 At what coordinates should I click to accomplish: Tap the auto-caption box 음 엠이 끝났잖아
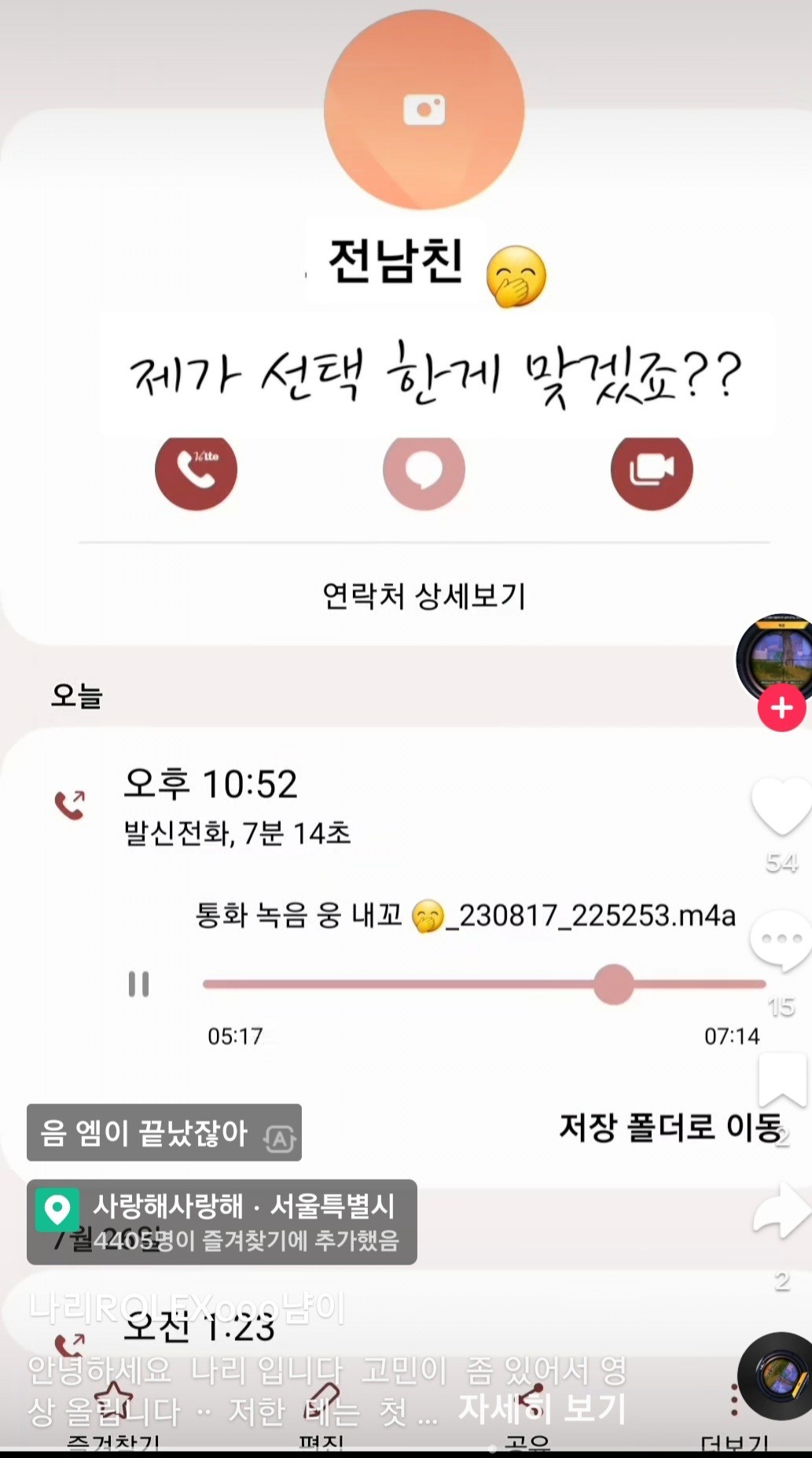pos(164,1132)
